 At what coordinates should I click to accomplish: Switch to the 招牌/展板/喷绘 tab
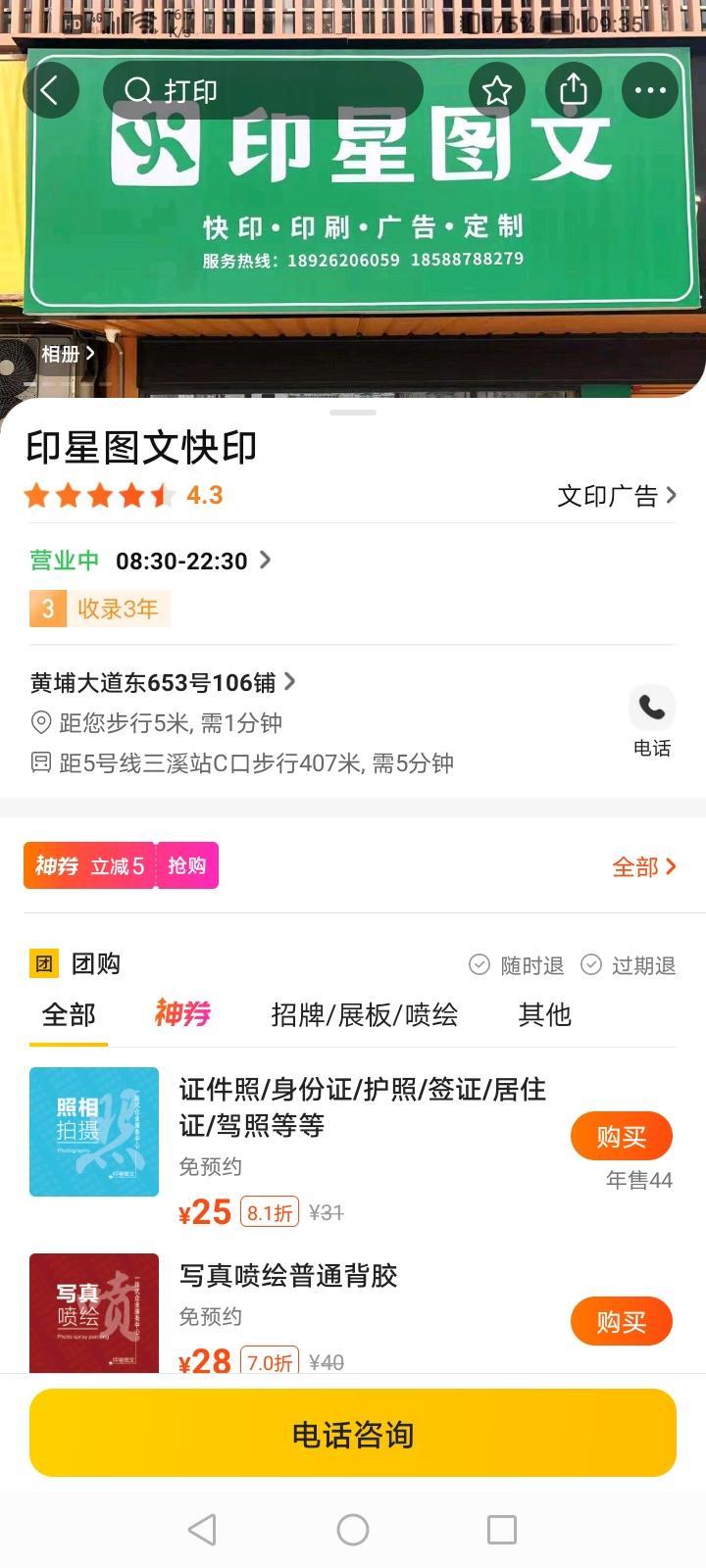(364, 1014)
